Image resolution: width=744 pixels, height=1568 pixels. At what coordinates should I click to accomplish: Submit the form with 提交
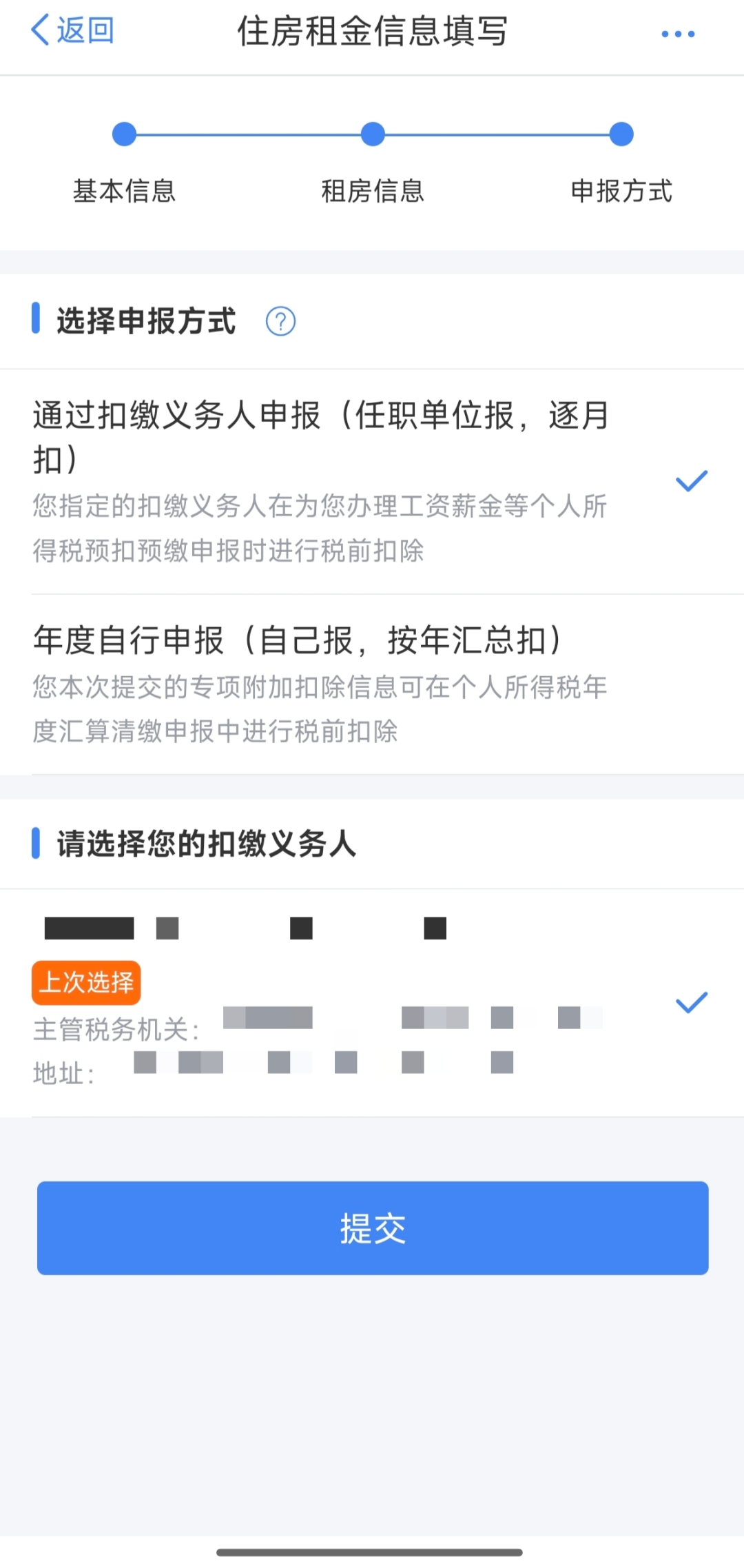tap(373, 1228)
